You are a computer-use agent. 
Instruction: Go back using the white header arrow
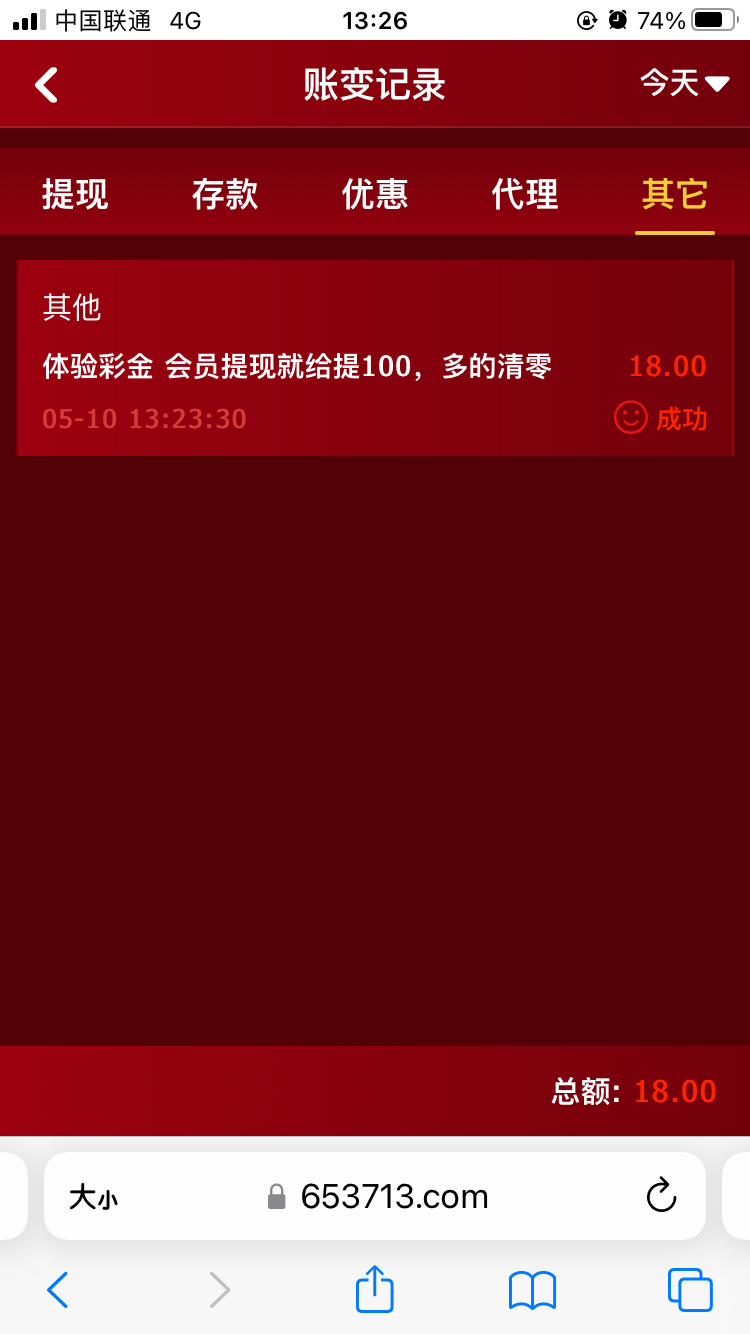[x=47, y=85]
